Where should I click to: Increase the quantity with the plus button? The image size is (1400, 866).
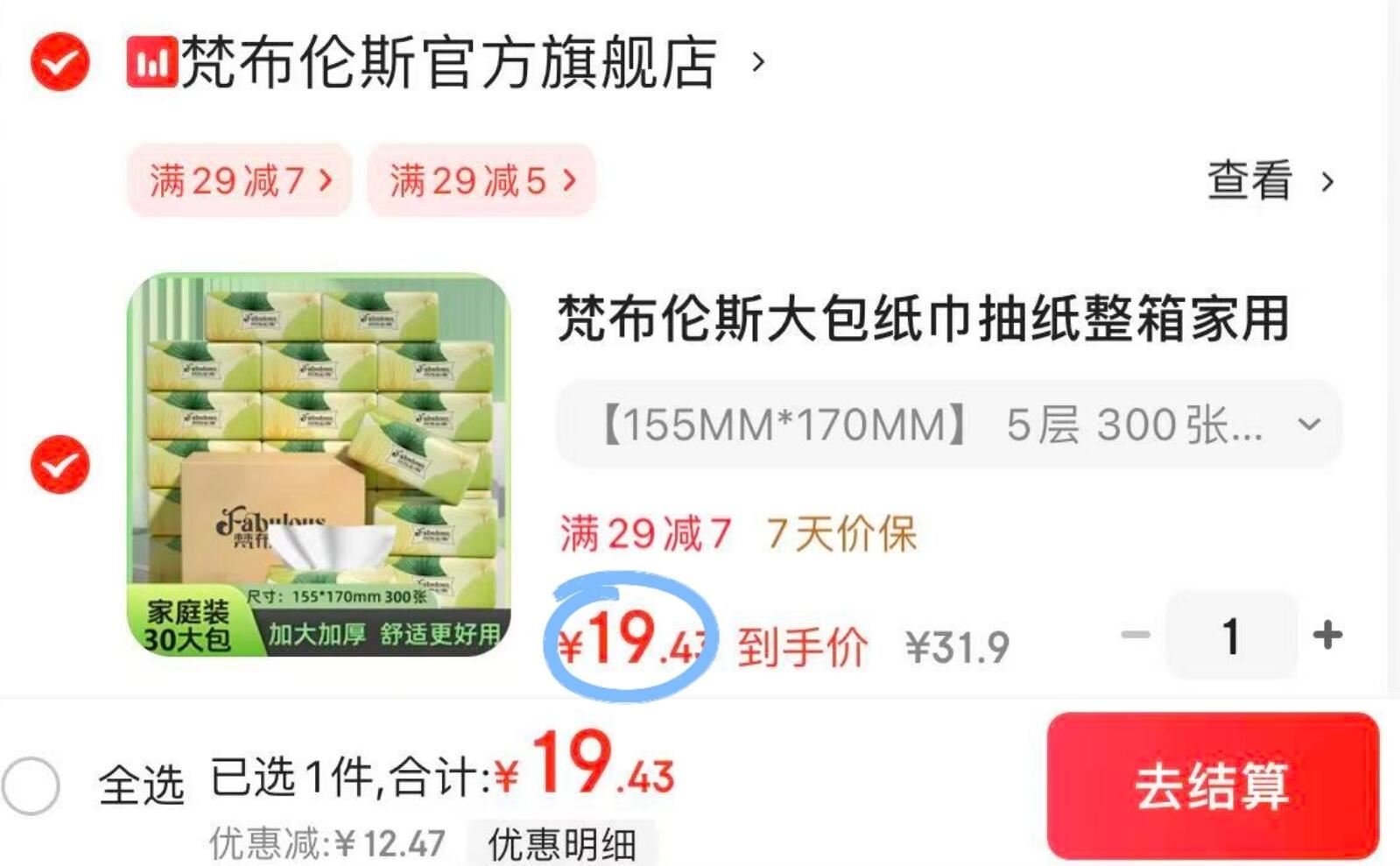(x=1327, y=635)
